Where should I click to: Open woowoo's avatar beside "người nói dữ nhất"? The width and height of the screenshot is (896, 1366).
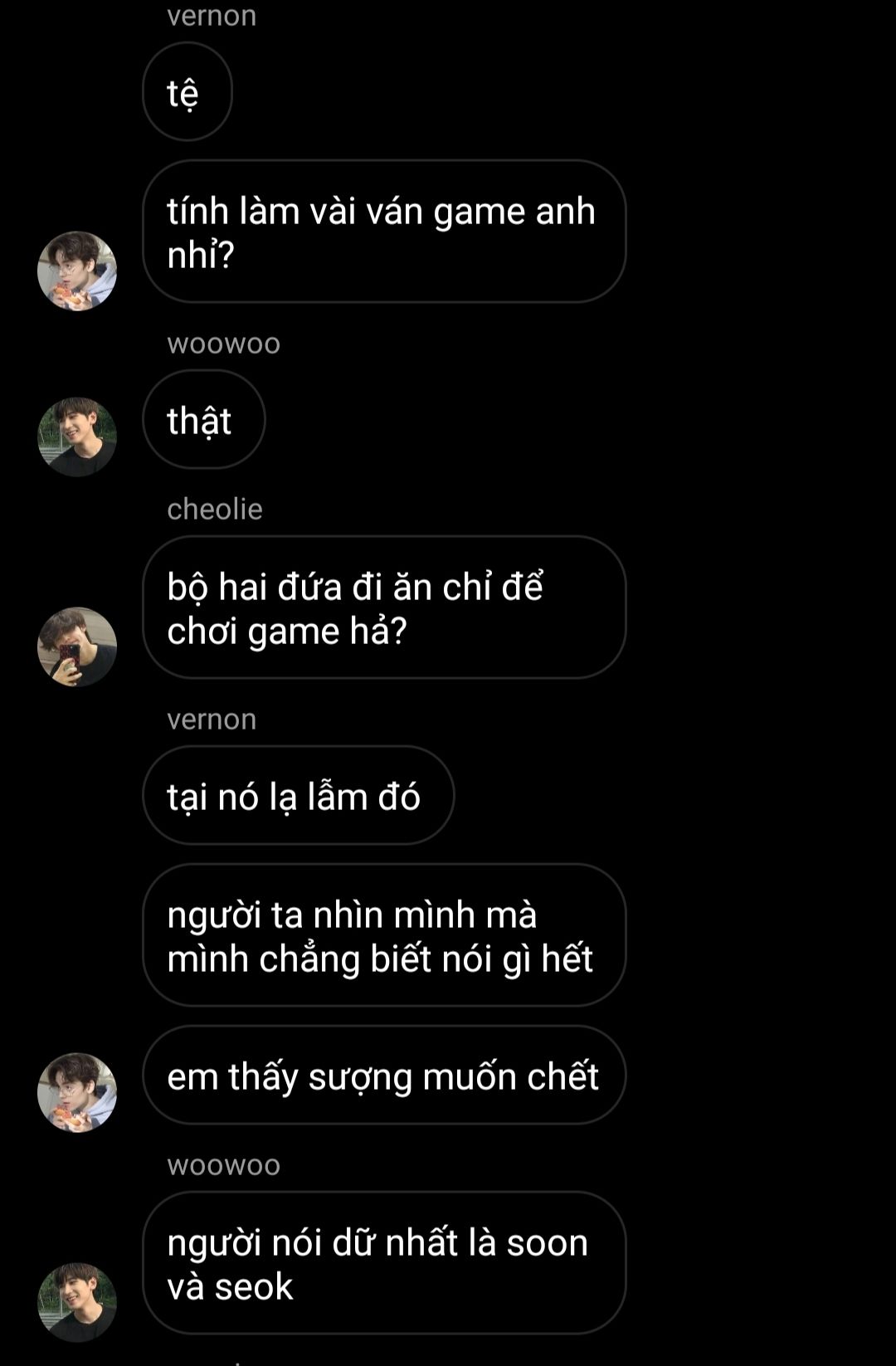77,1302
